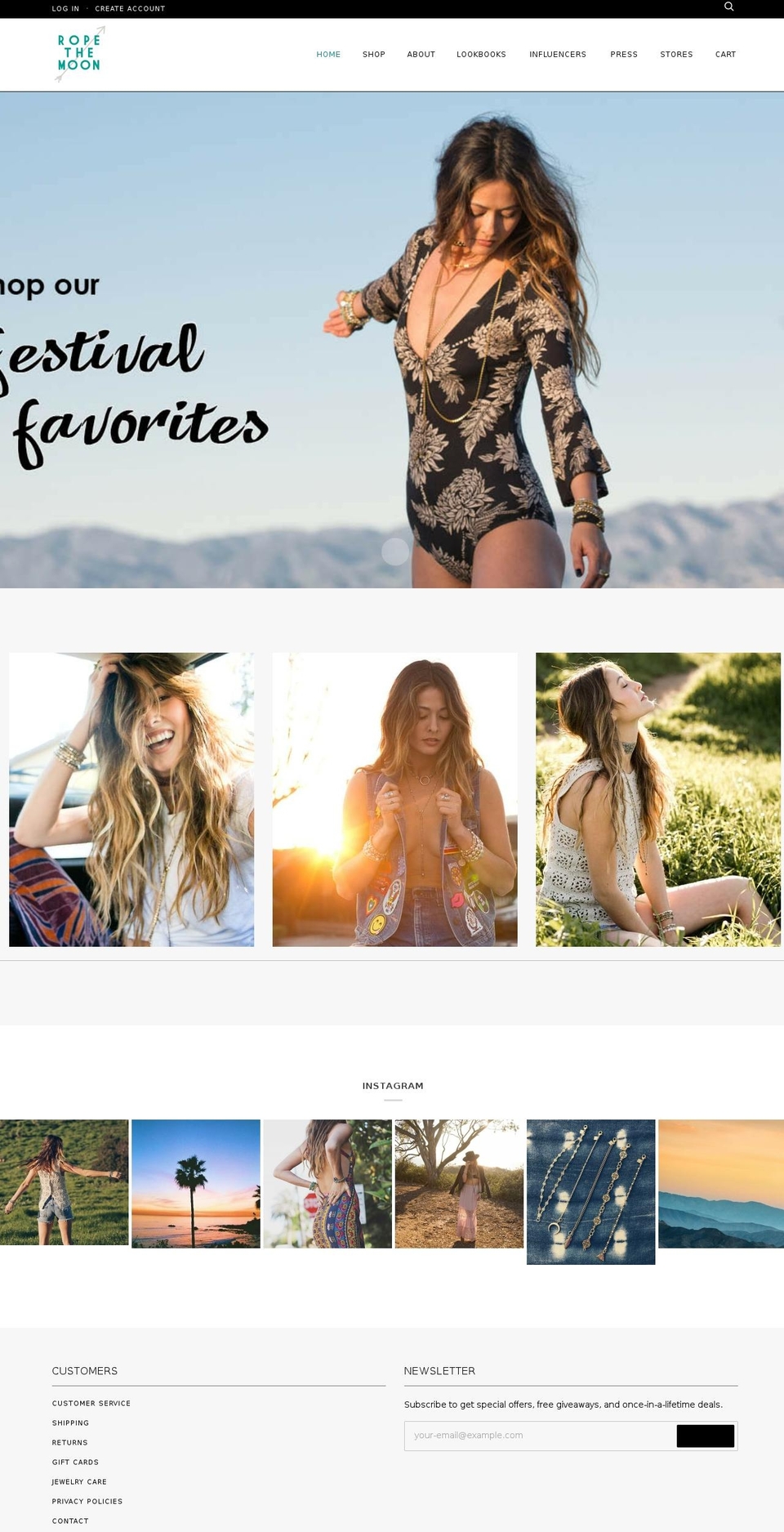Click the LOG IN link

pyautogui.click(x=65, y=8)
